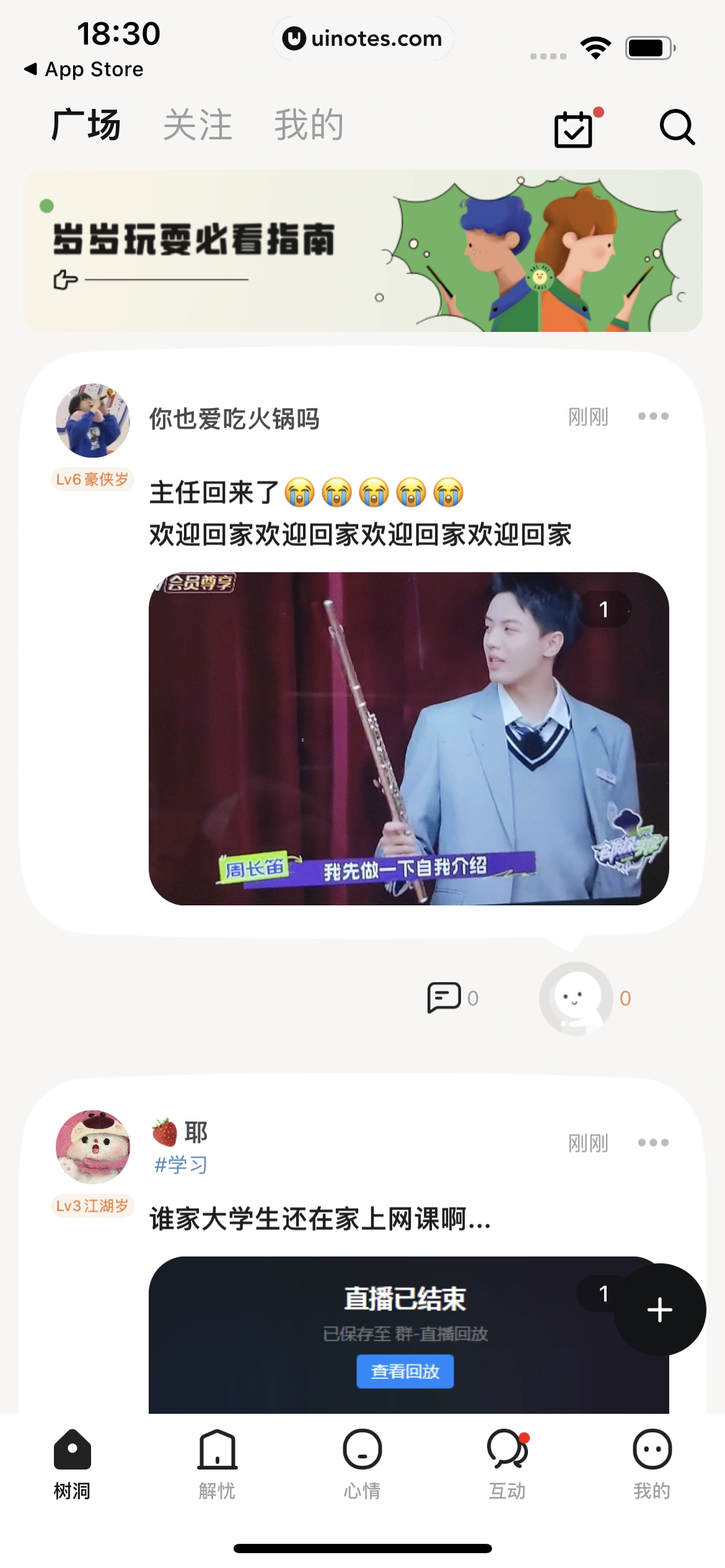
Task: Open the photo in 你也爱吃火锅吗's post
Action: coord(408,738)
